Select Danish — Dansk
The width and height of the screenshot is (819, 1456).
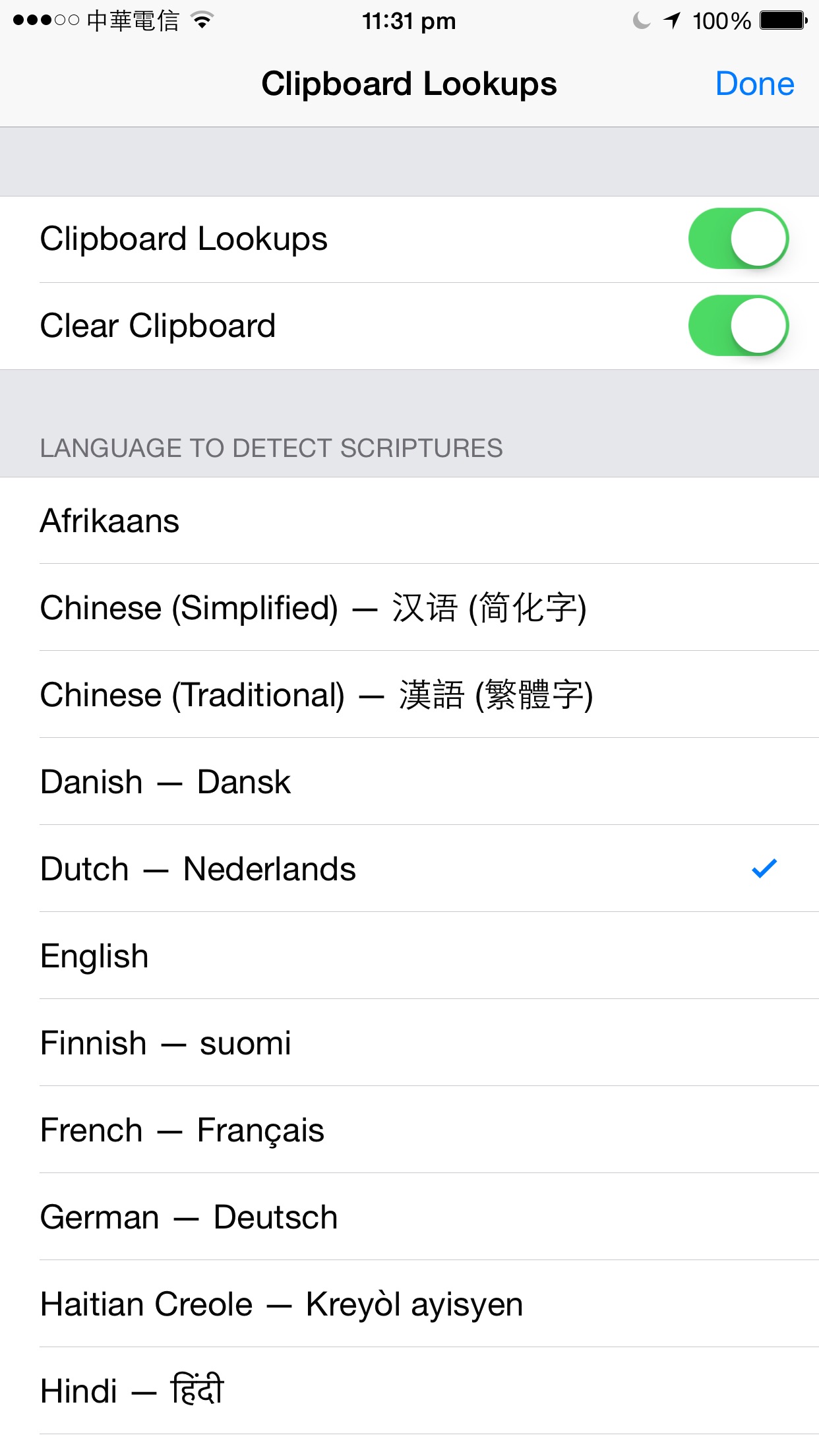pyautogui.click(x=409, y=782)
